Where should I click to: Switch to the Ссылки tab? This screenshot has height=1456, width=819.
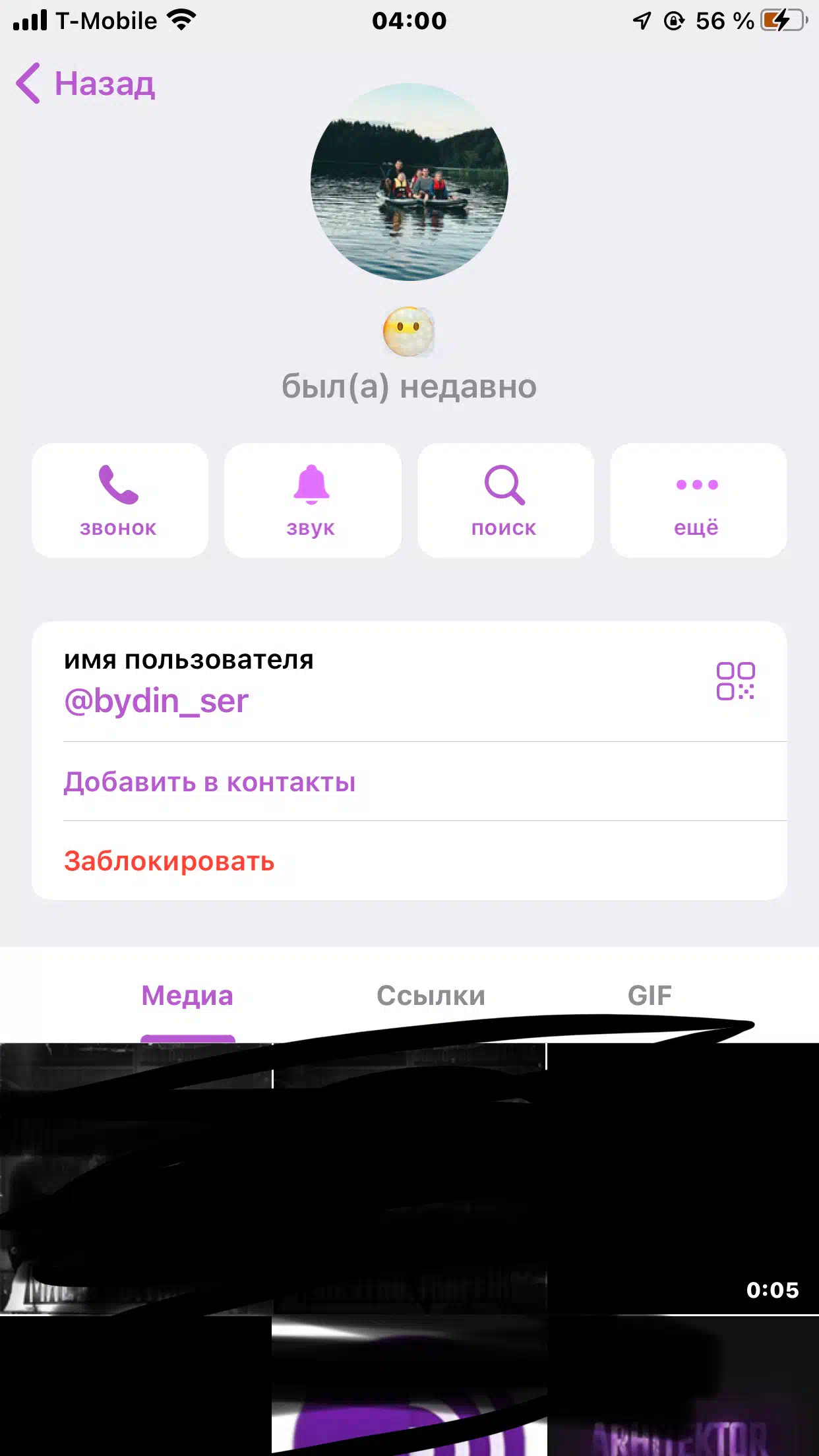tap(431, 996)
